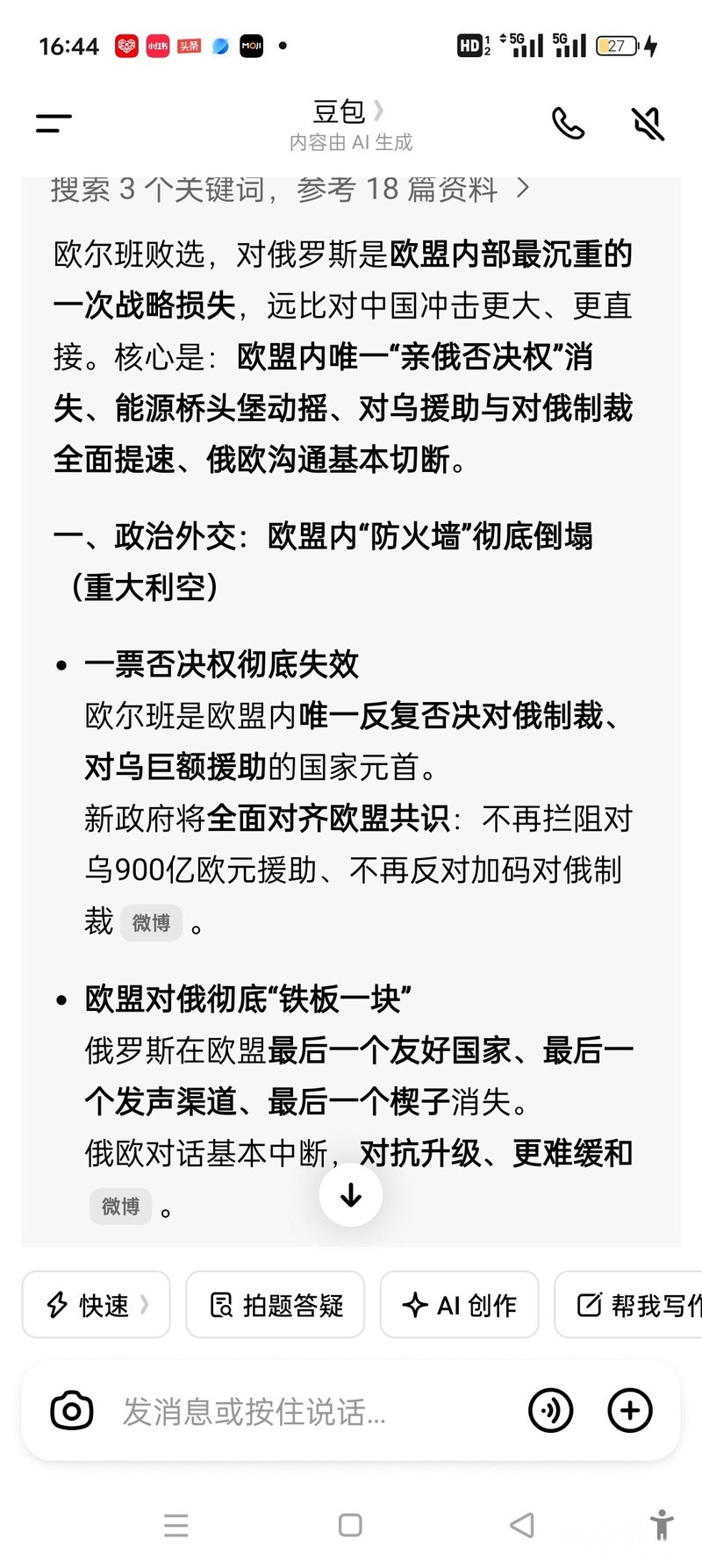Open 拍题答疑 feature
The image size is (702, 1568).
coord(276,1305)
